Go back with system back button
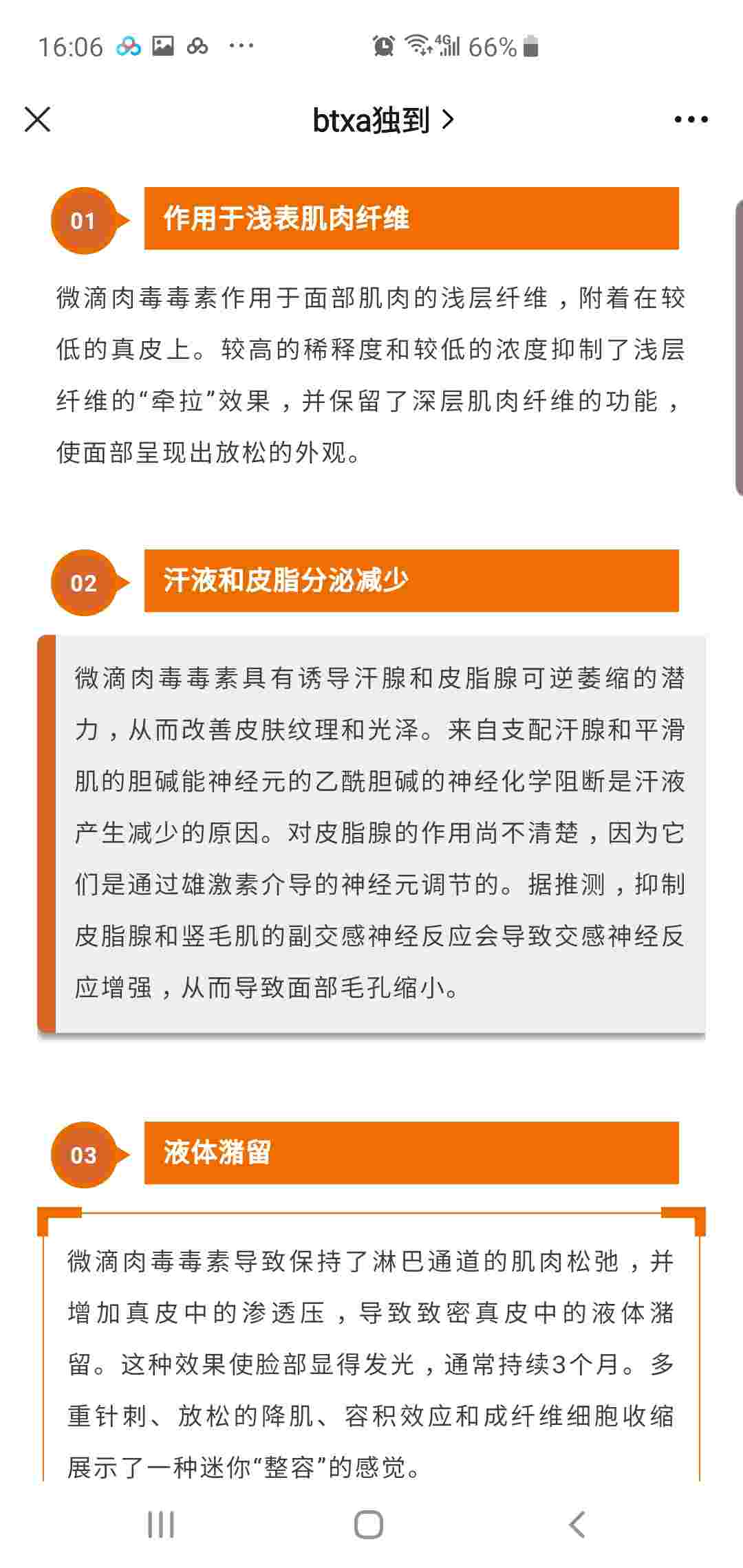Viewport: 743px width, 1568px height. (x=577, y=1525)
